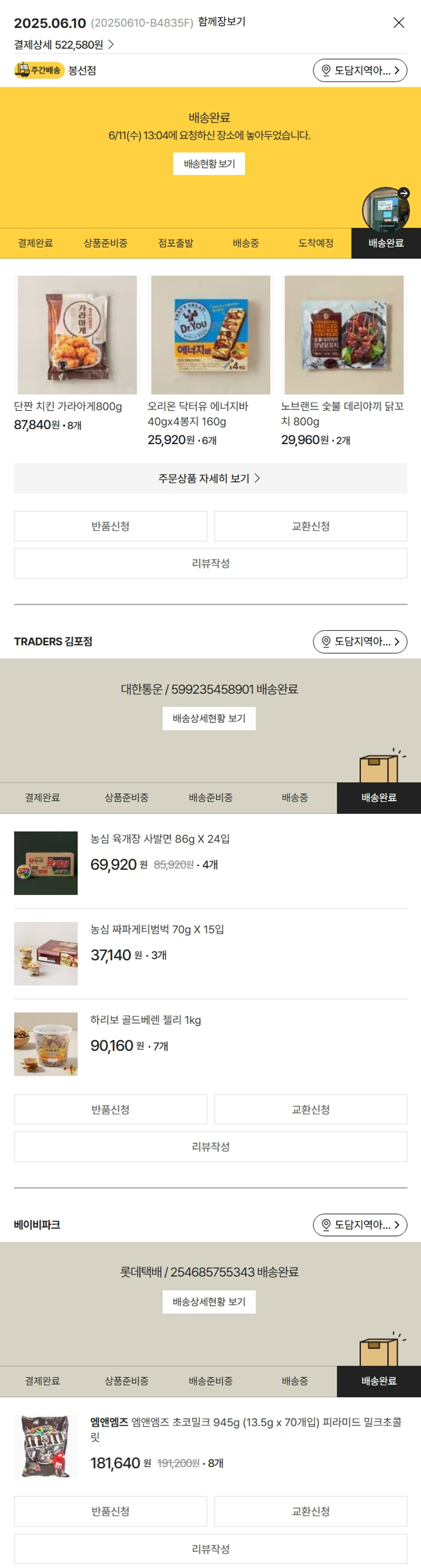
Task: Open delivery address chip for 봉선점
Action: pos(359,71)
